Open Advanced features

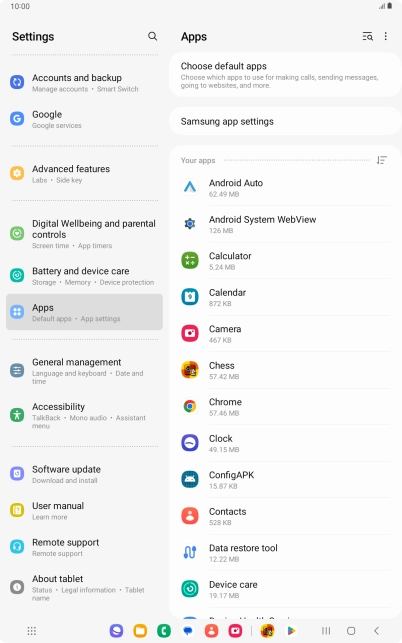click(x=84, y=173)
